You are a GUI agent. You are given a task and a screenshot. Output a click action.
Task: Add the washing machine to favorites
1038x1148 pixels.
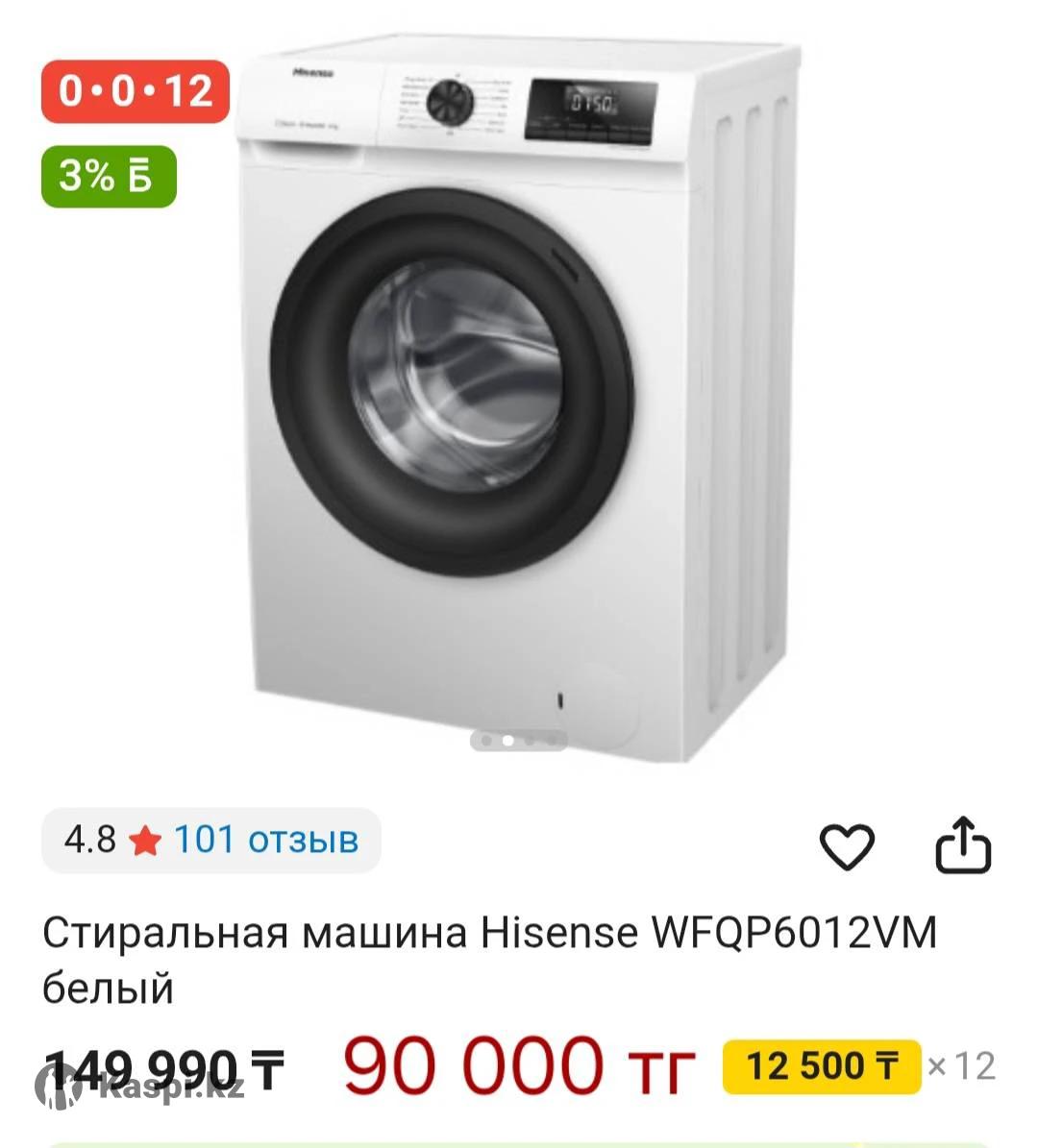(847, 846)
